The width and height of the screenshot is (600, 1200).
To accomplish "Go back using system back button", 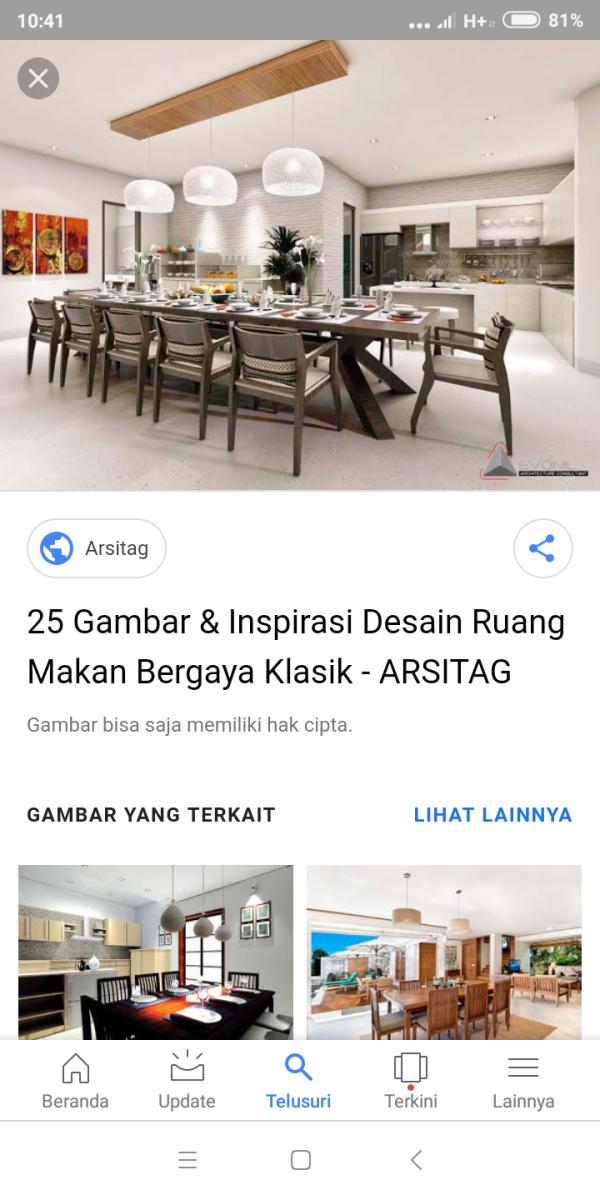I will click(416, 1160).
